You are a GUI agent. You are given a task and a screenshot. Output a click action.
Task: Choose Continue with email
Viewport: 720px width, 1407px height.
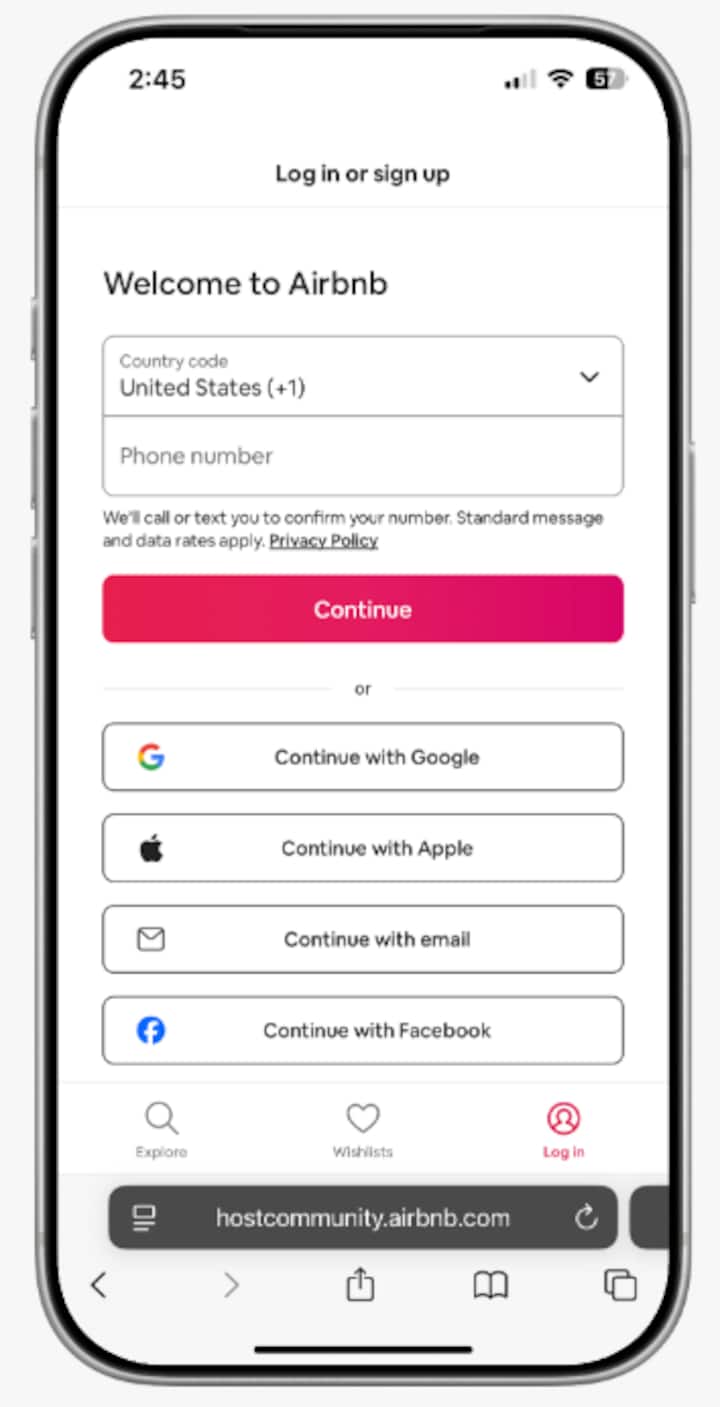pos(362,939)
